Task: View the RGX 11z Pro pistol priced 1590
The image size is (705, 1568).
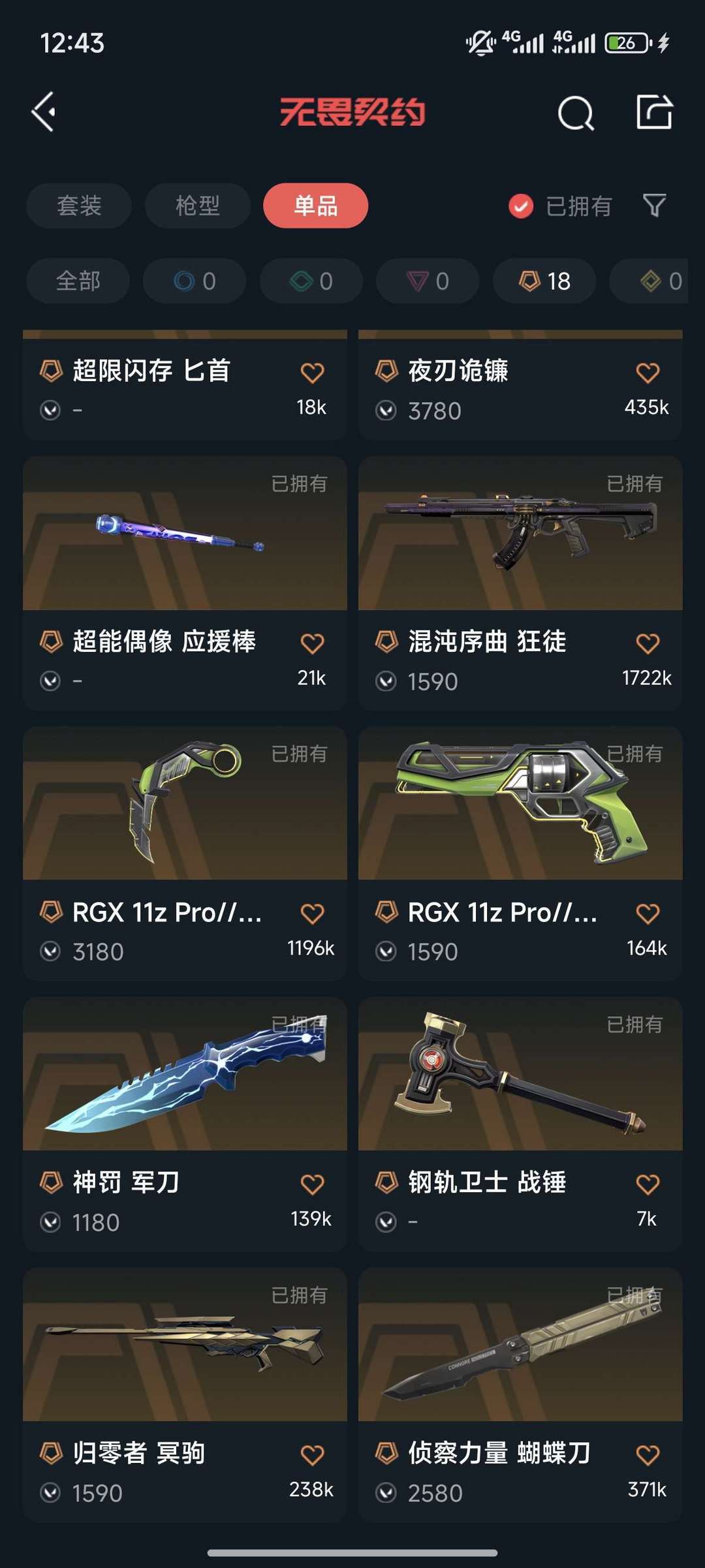Action: coord(520,852)
